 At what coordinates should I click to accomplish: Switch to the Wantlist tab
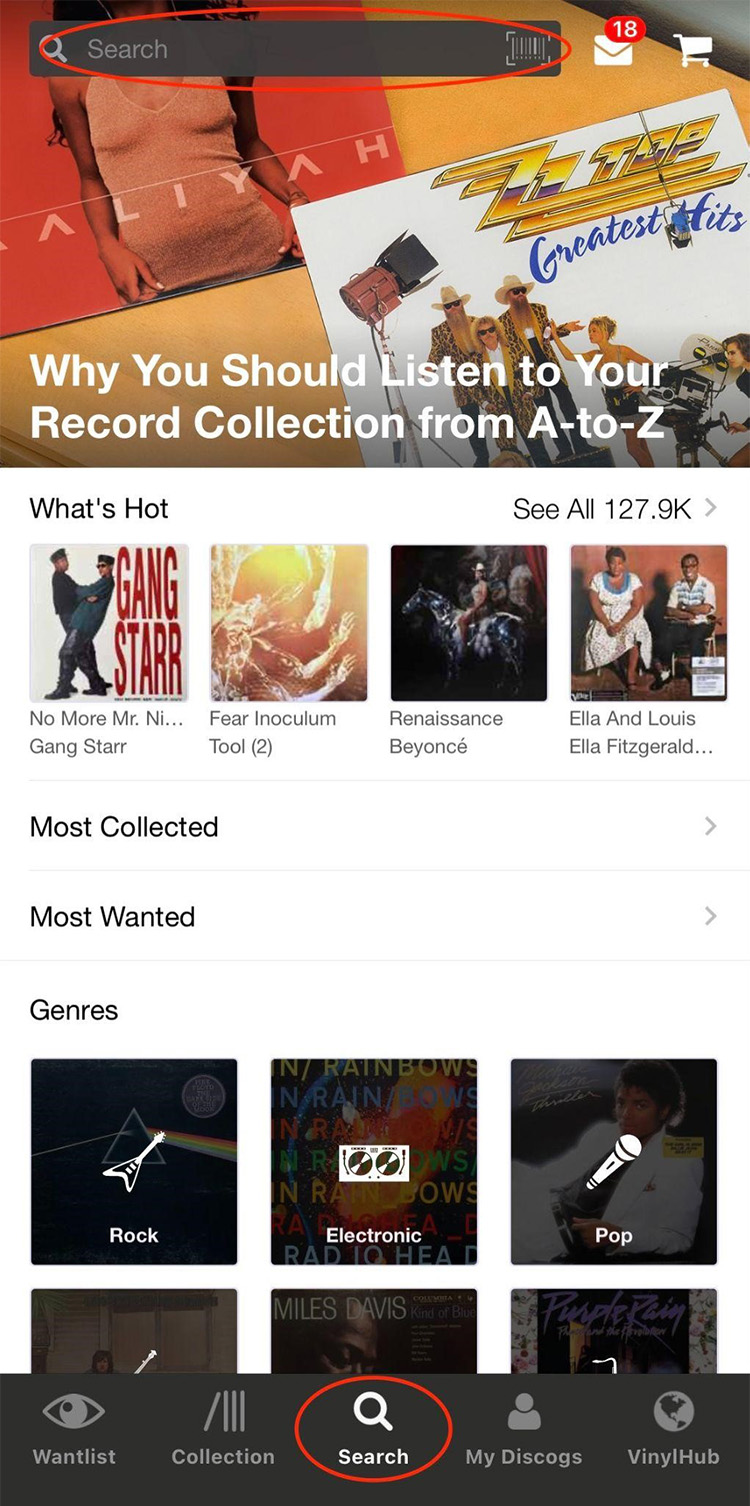(x=74, y=1430)
